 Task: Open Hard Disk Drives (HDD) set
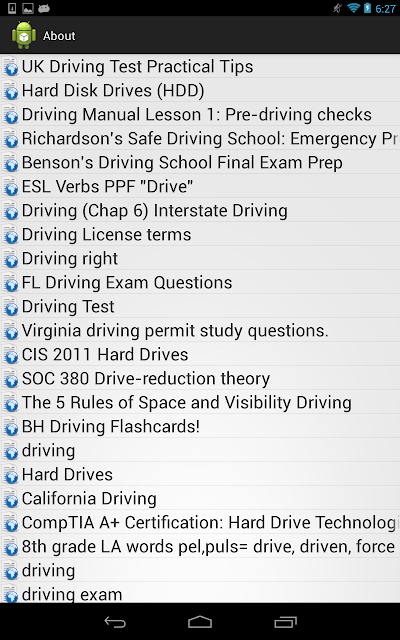click(200, 90)
